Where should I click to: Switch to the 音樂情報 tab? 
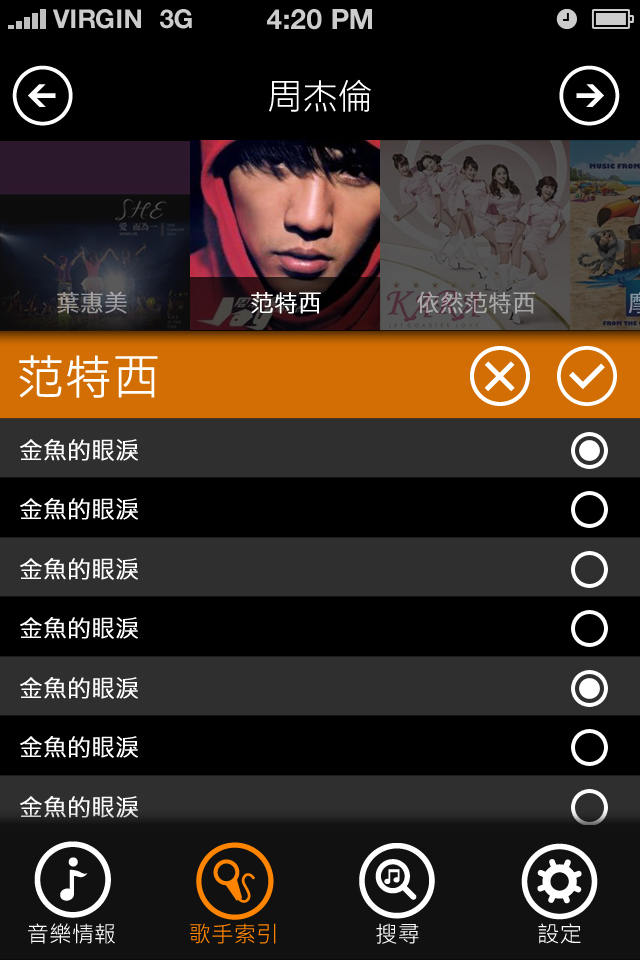click(72, 893)
